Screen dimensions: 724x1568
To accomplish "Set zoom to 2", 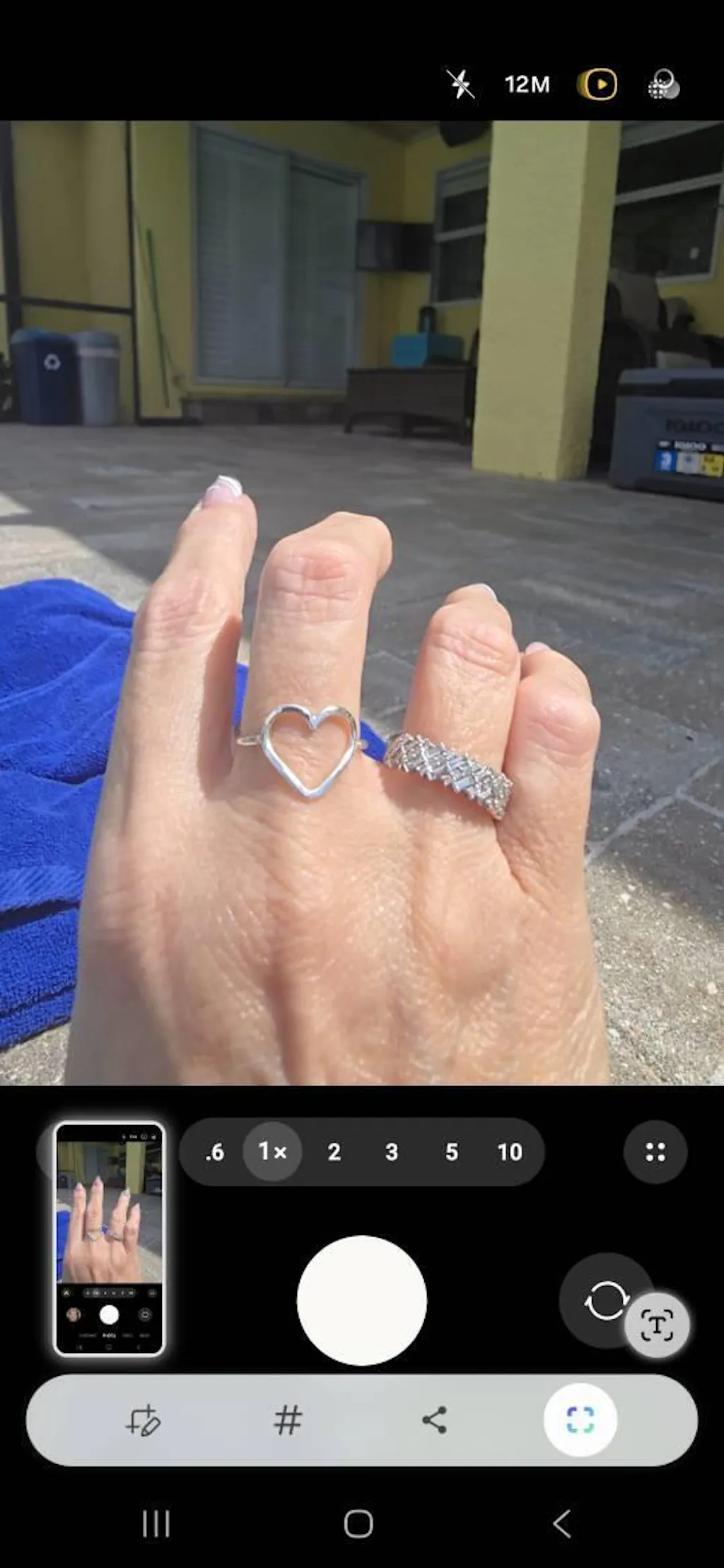I will [334, 1153].
